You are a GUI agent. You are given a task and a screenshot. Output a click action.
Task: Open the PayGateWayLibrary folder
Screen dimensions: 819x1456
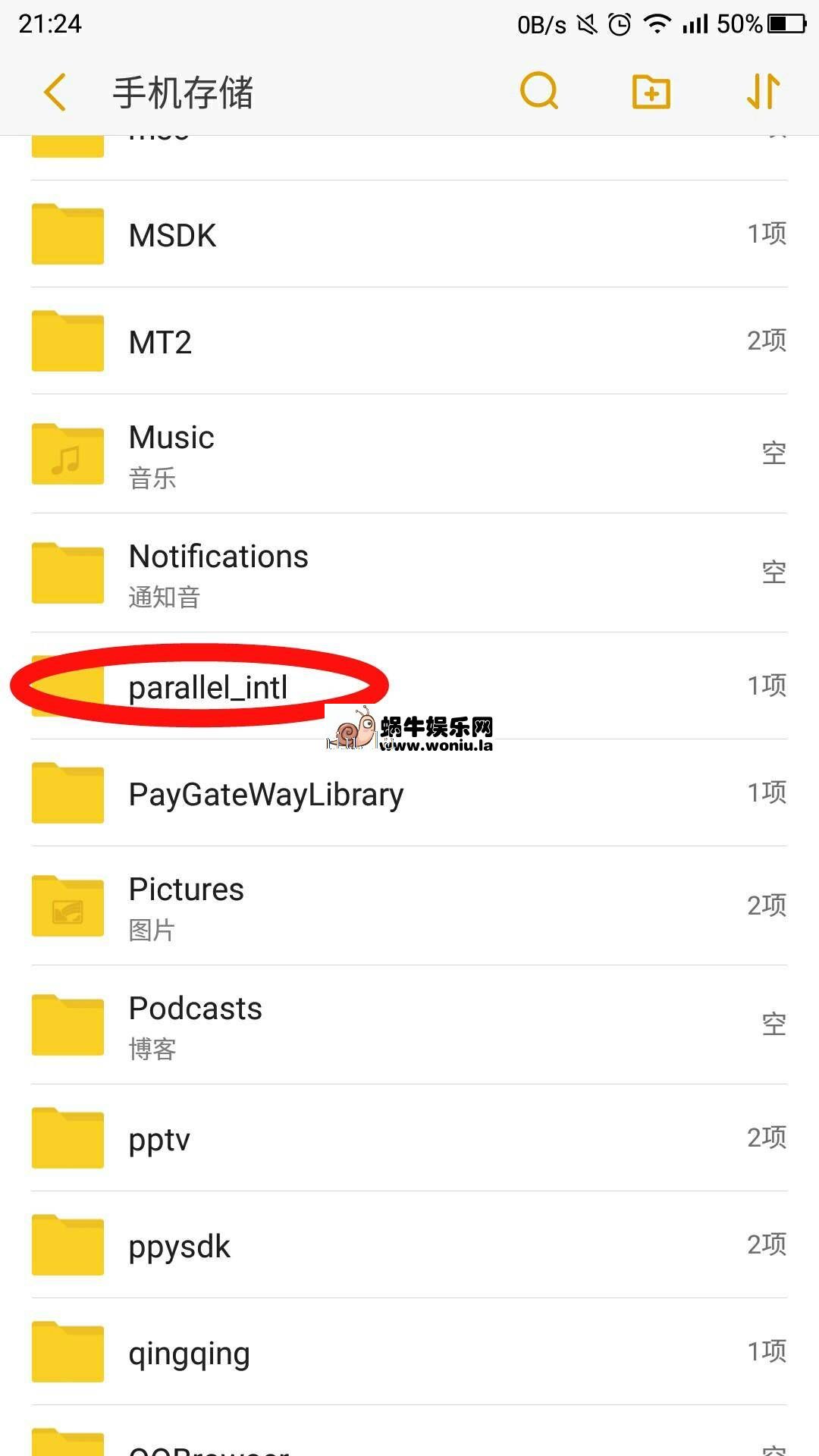(x=265, y=794)
